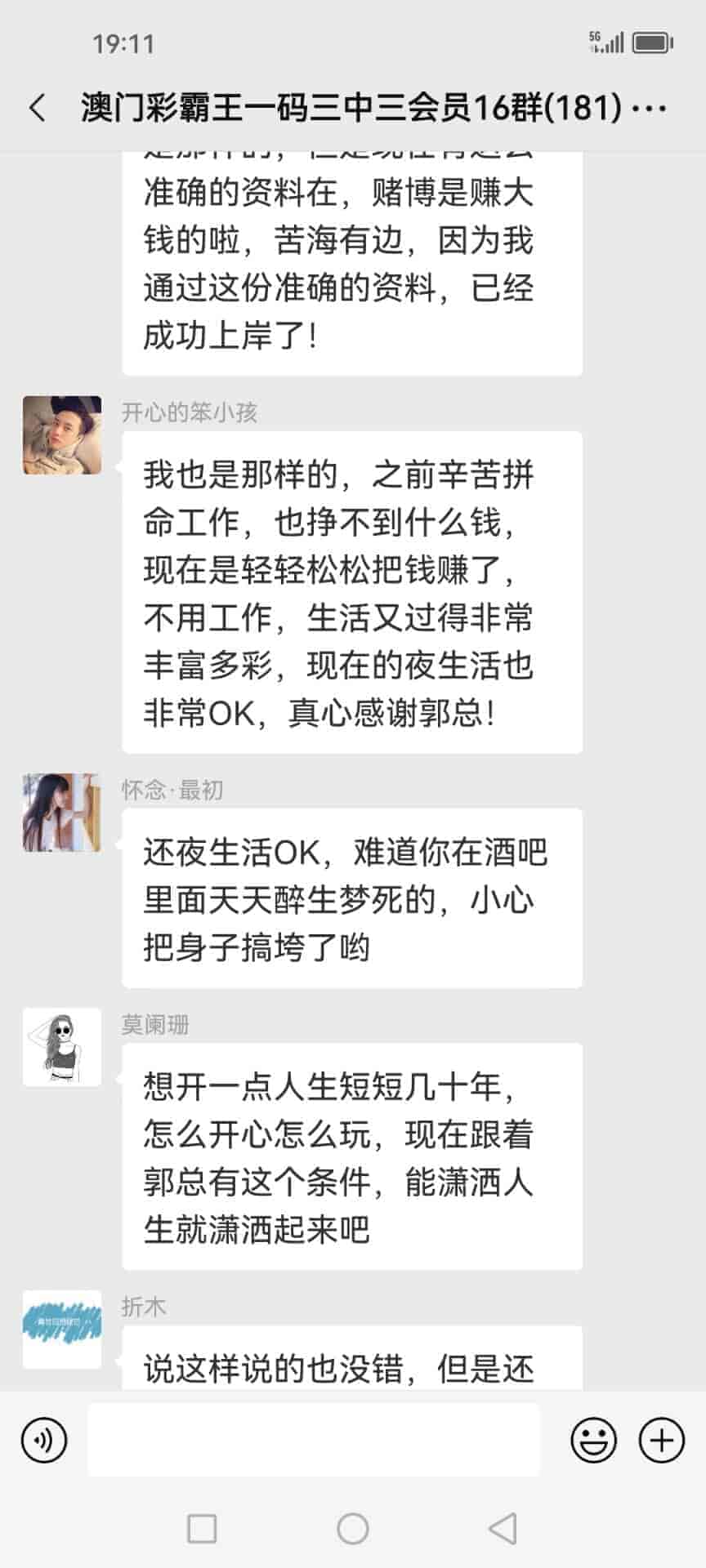Open the emoji picker

pos(593,1440)
